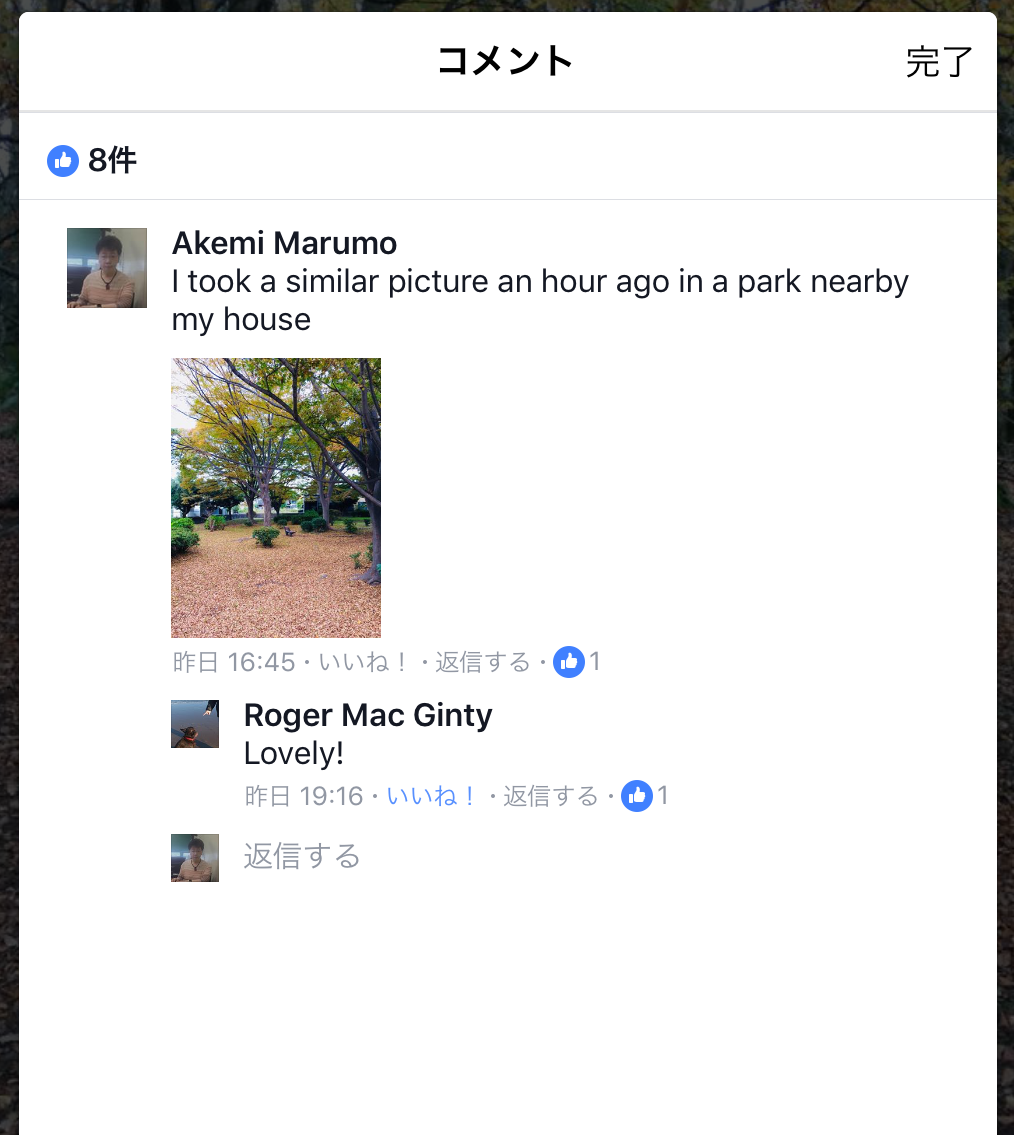
Task: Open Roger Mac Ginty's profile picture
Action: [195, 724]
